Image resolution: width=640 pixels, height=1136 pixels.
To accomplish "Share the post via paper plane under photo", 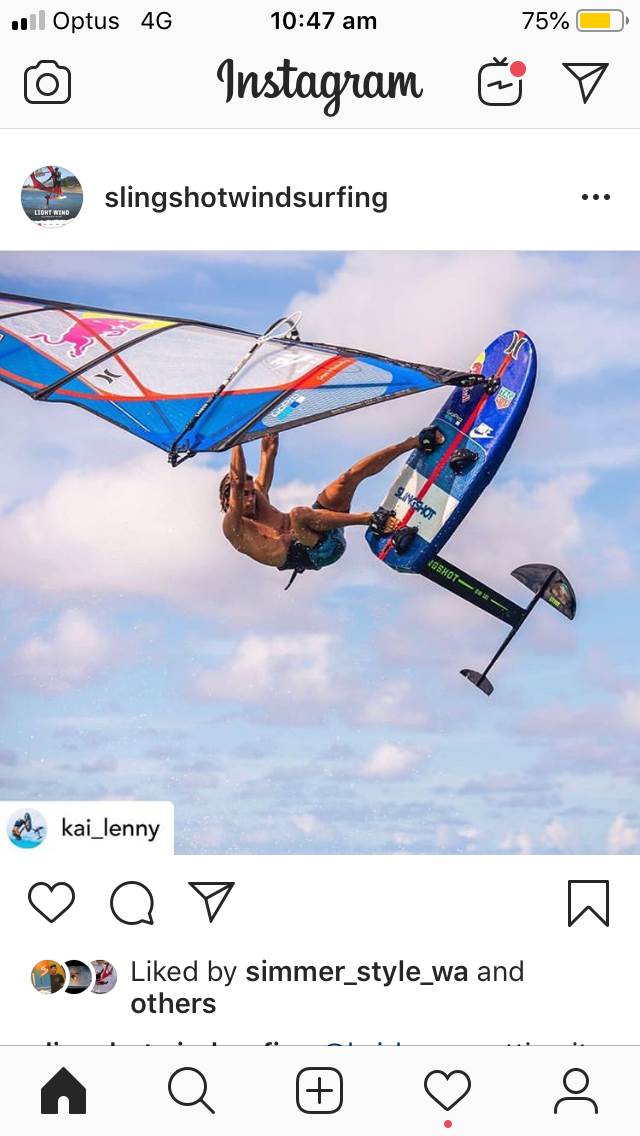I will (x=211, y=903).
